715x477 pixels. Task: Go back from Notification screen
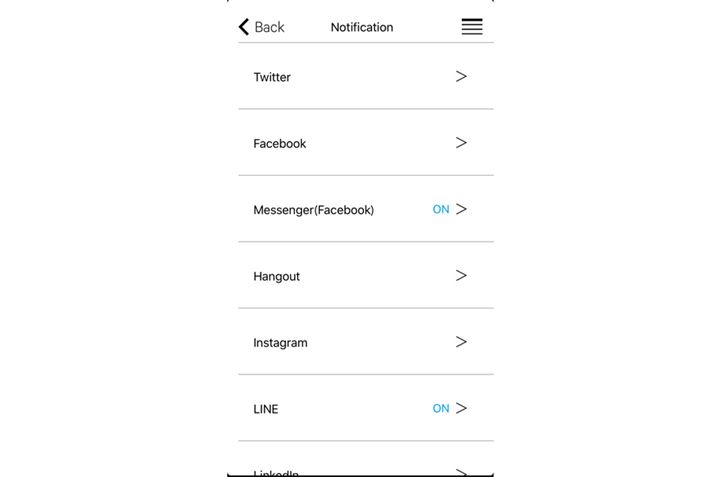pyautogui.click(x=261, y=27)
